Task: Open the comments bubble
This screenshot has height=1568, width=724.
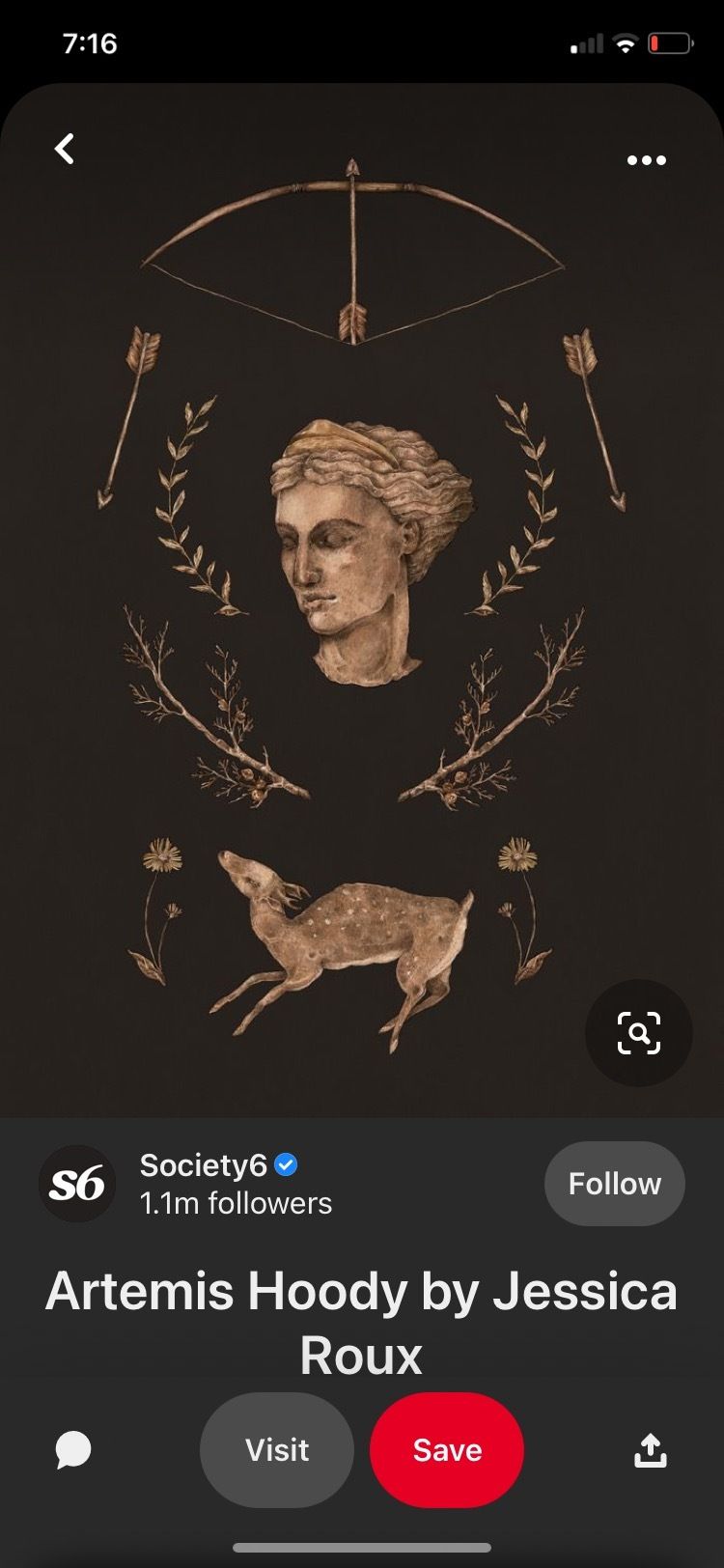Action: (x=73, y=1449)
